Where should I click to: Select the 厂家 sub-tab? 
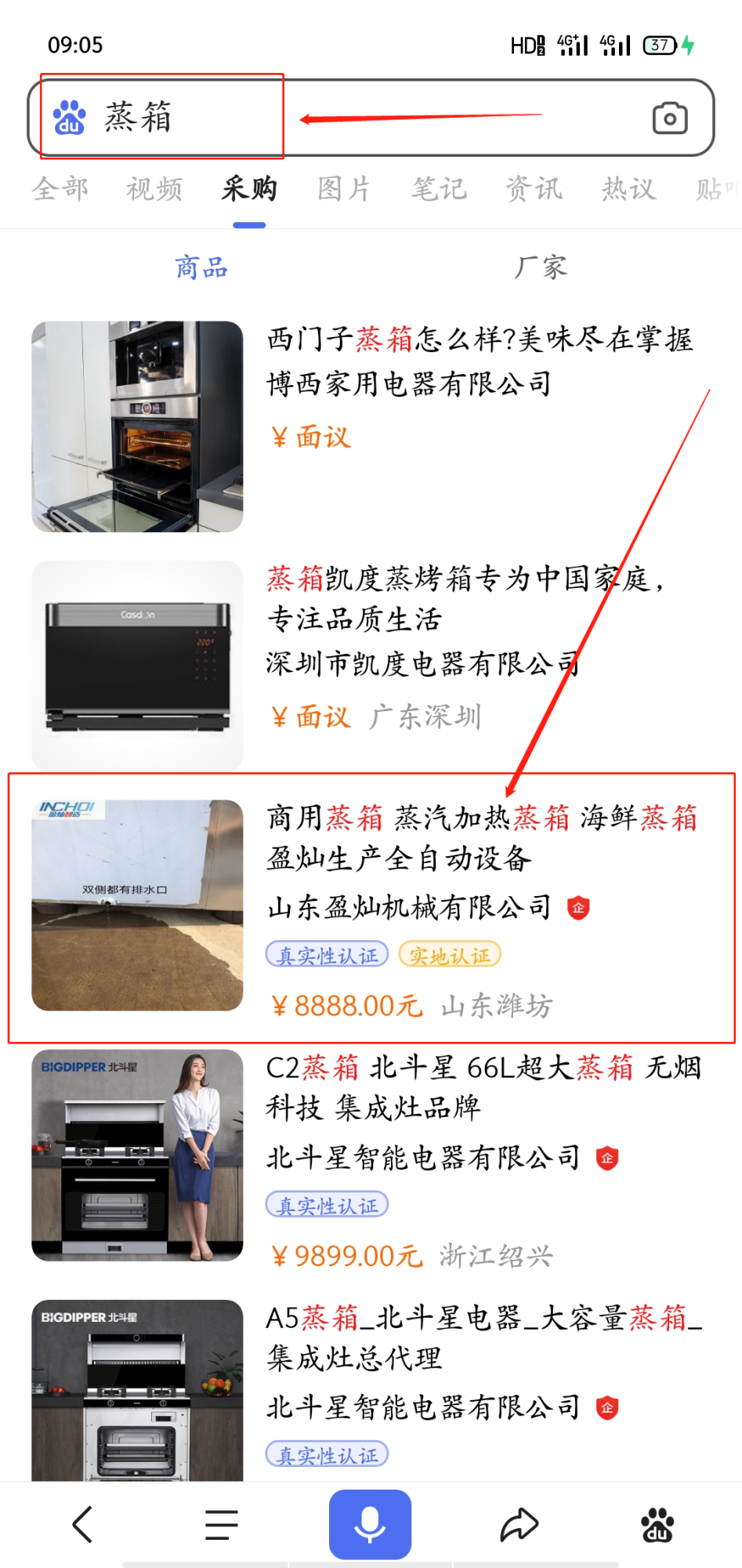[541, 267]
